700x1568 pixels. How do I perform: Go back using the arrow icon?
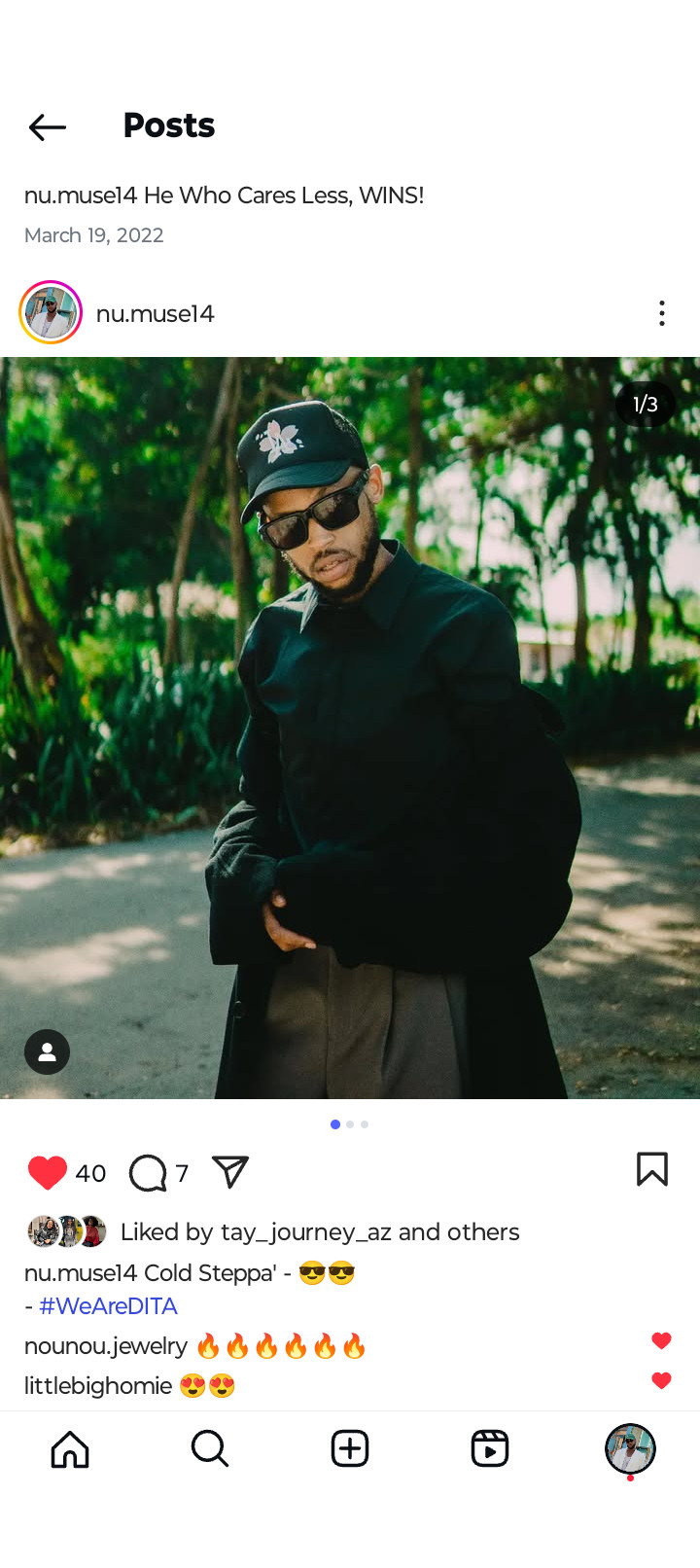47,126
